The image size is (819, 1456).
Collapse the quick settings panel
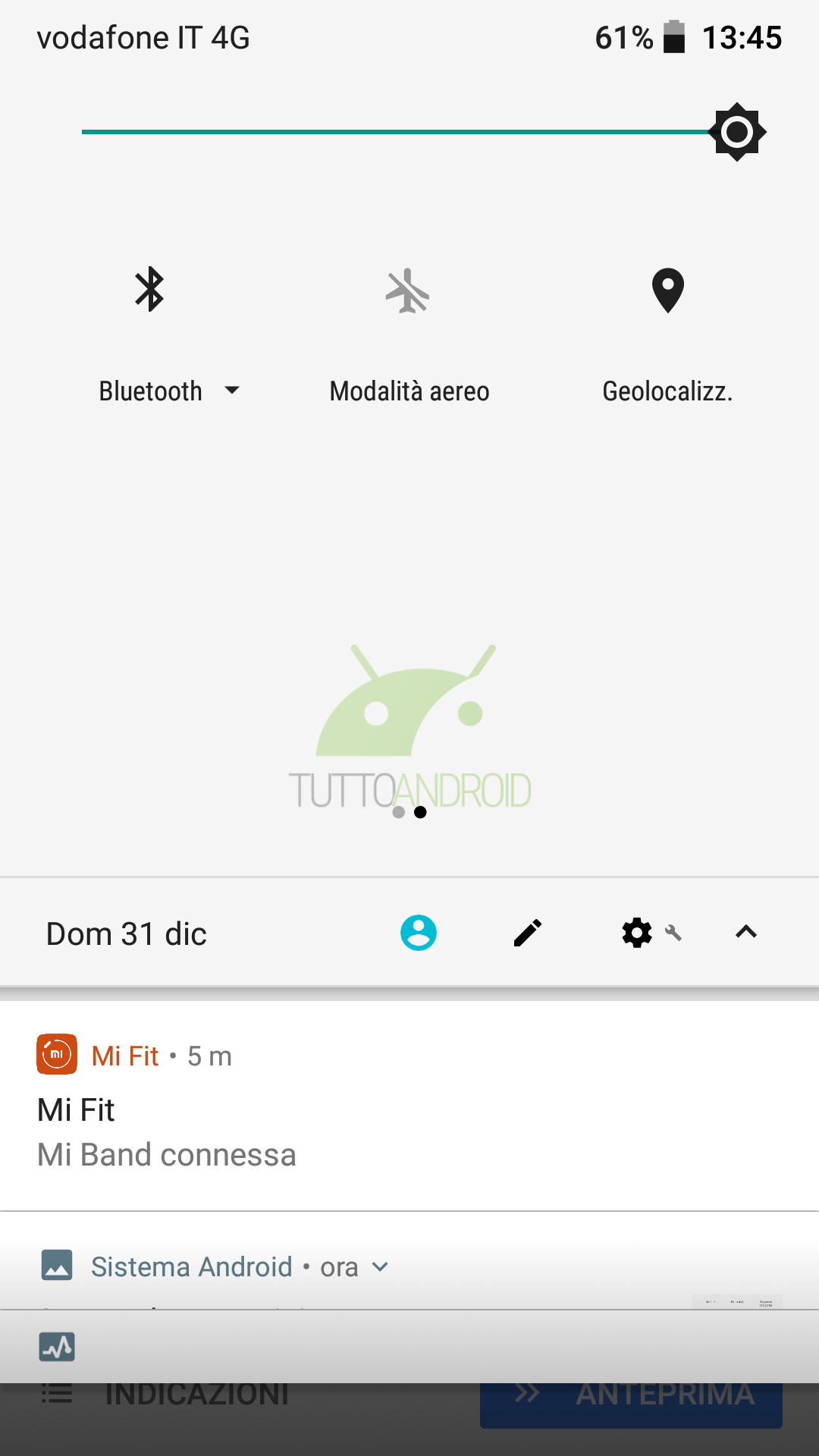coord(746,932)
